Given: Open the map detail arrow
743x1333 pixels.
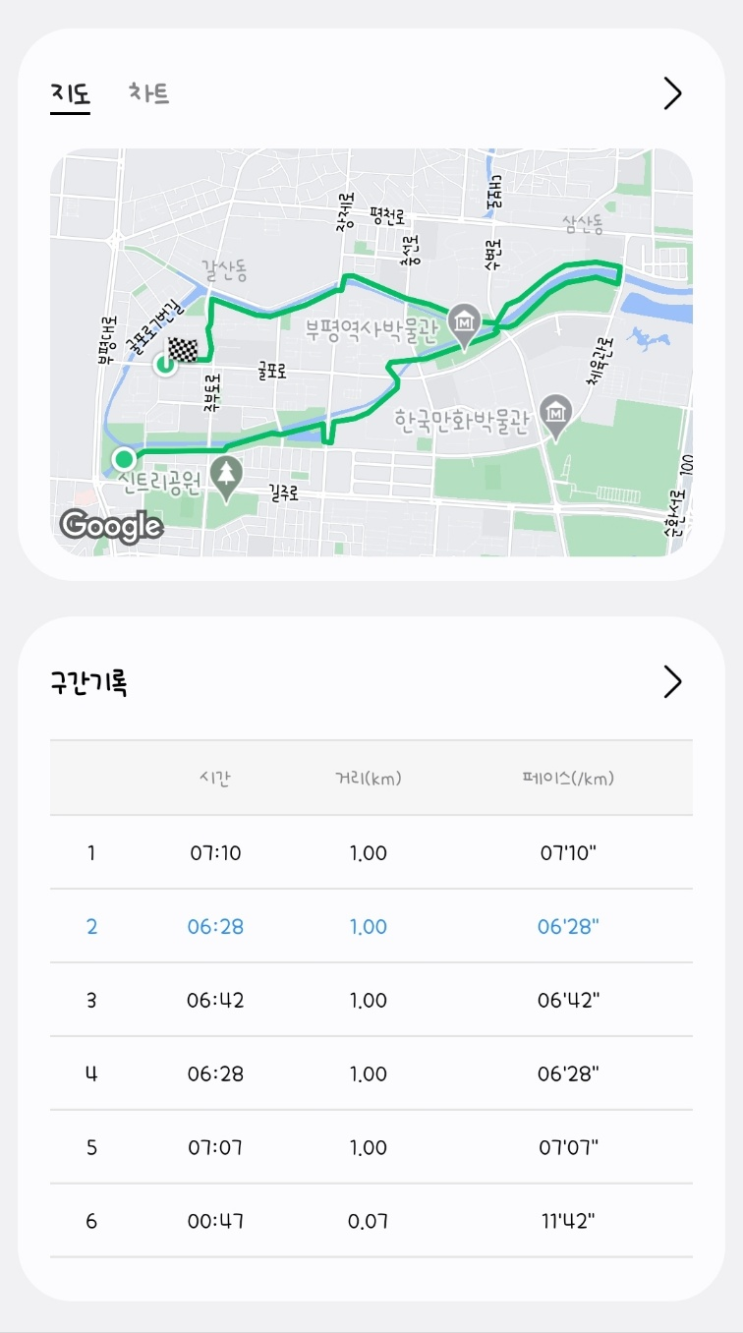Looking at the screenshot, I should pyautogui.click(x=673, y=93).
